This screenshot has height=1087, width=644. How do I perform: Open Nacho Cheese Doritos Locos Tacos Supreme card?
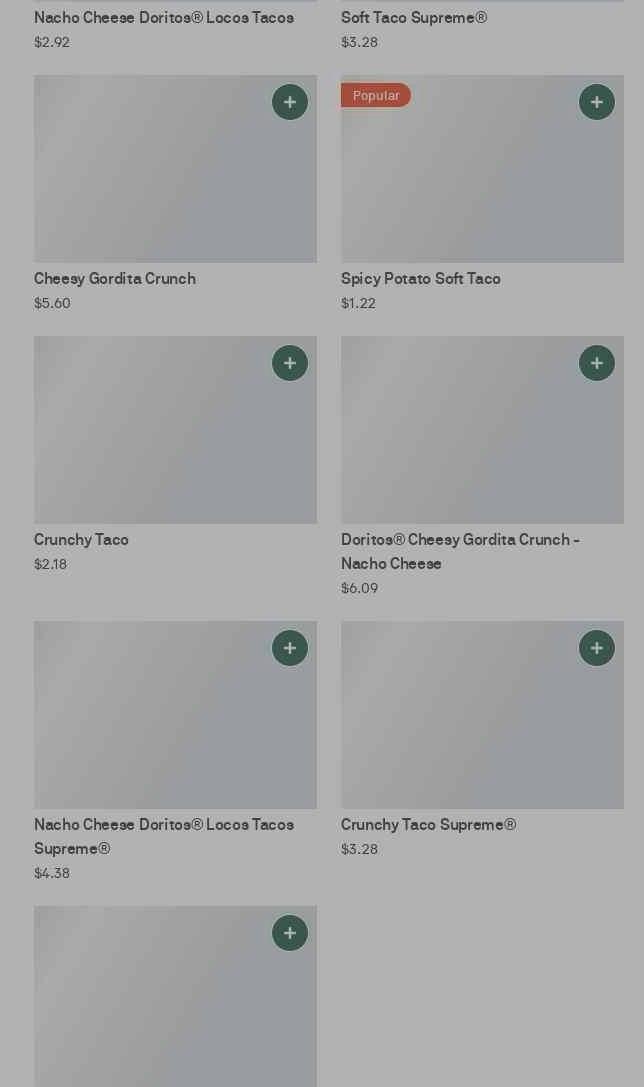(175, 751)
